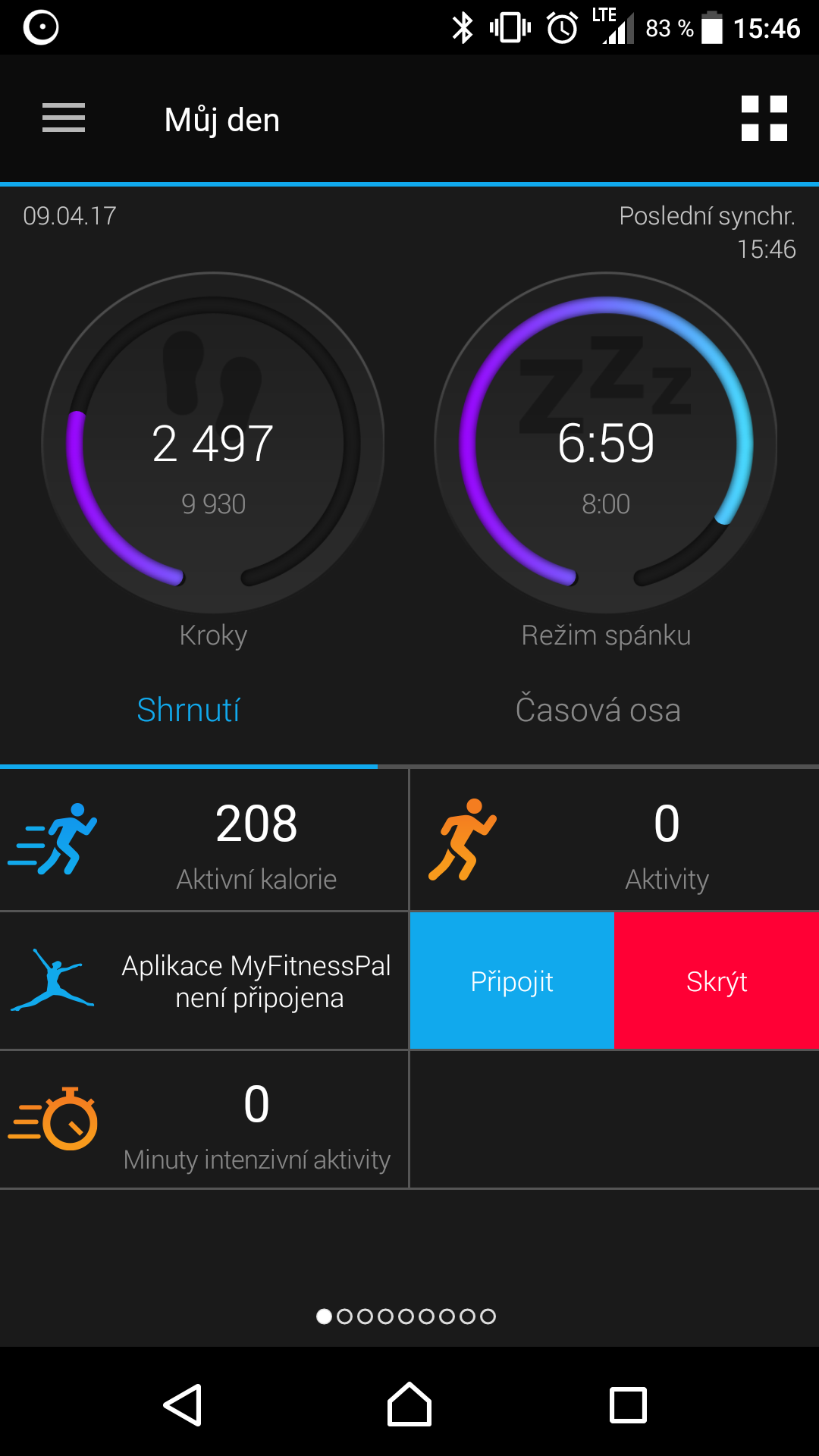Go to the system home screen
The height and width of the screenshot is (1456, 819).
[x=409, y=1404]
